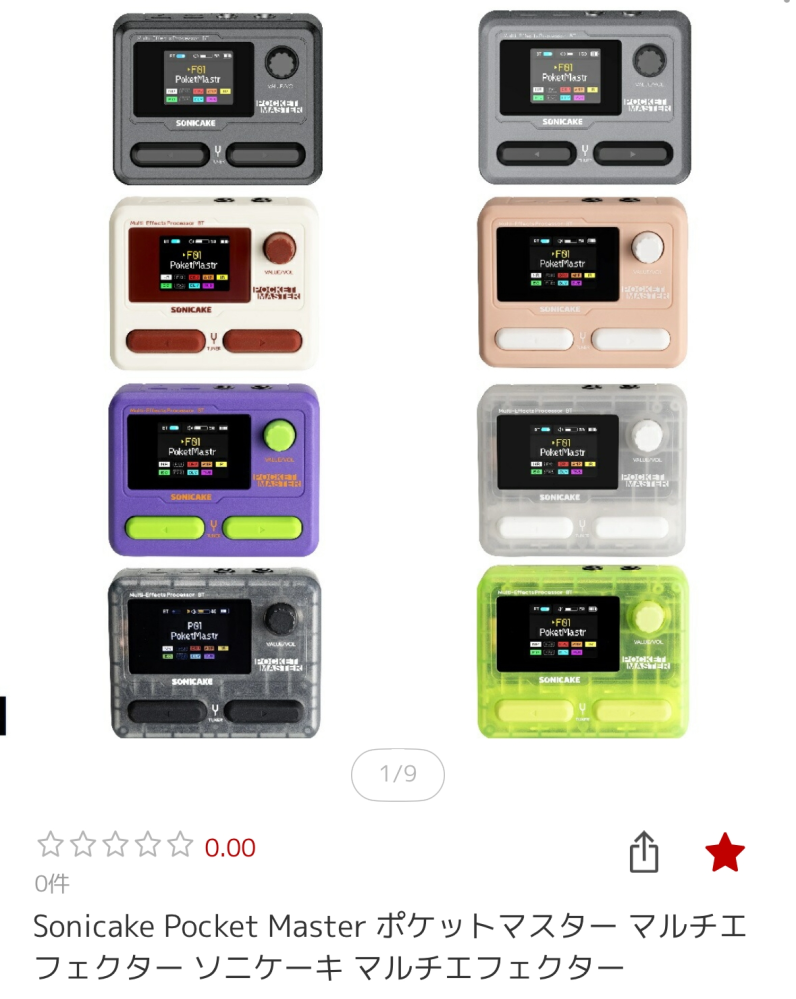Open the star rating reviews

point(115,846)
